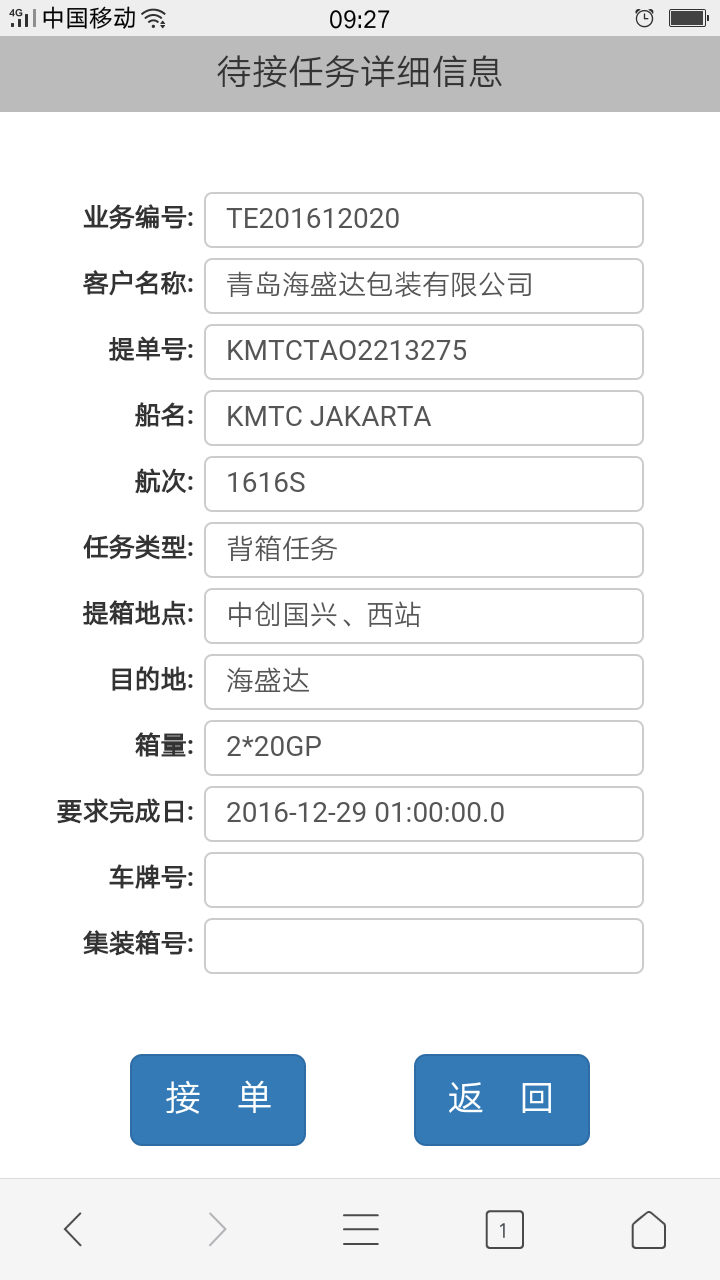Tap the 航次 field showing 1616S
The height and width of the screenshot is (1280, 720).
(424, 484)
